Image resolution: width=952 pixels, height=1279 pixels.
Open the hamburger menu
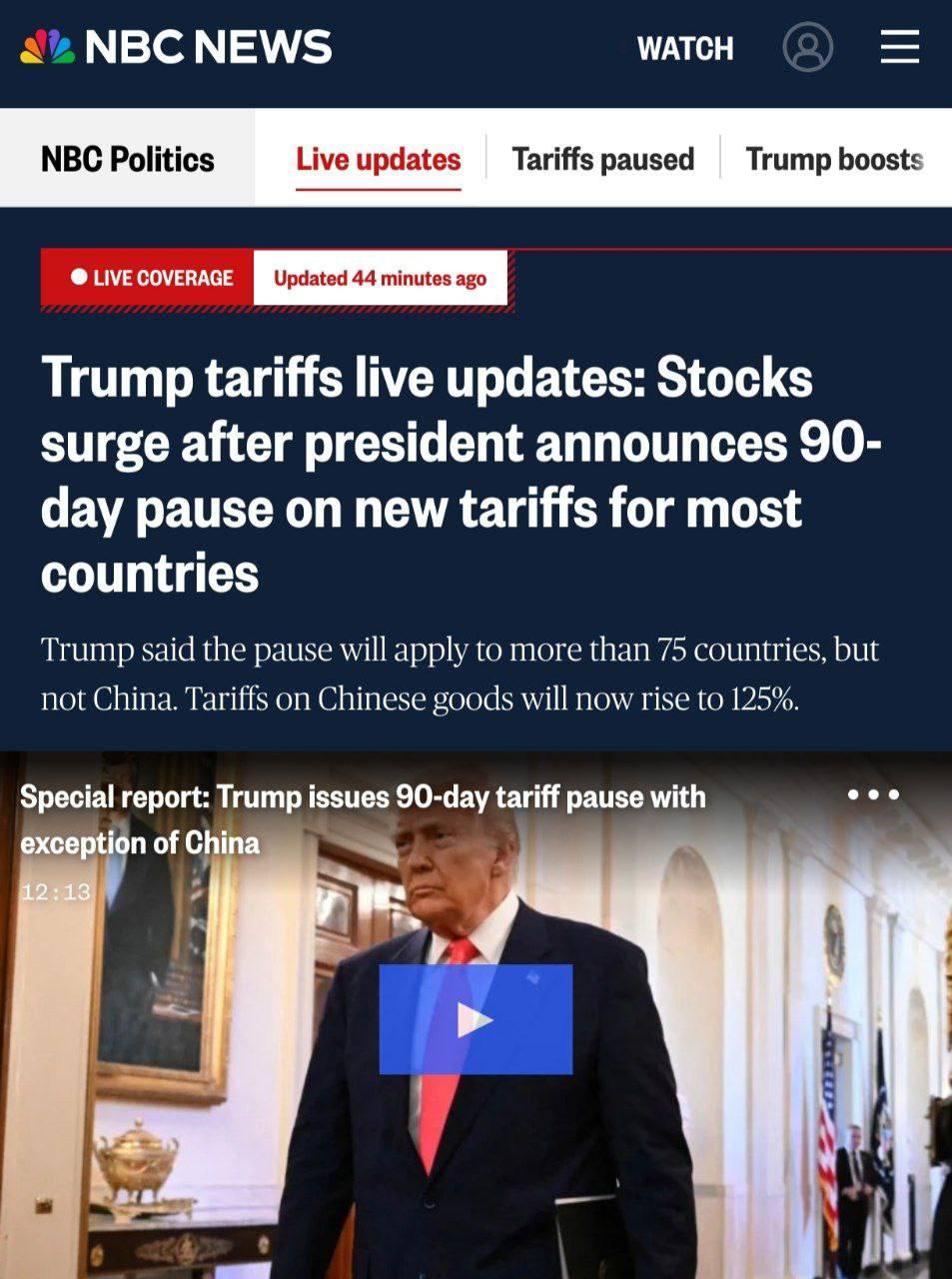[899, 47]
